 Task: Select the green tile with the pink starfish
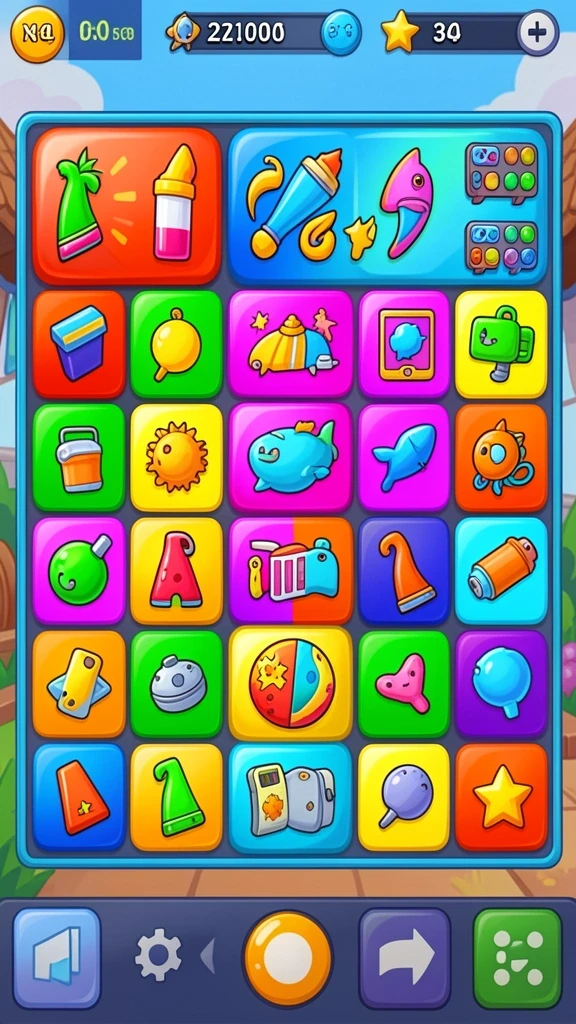click(404, 684)
